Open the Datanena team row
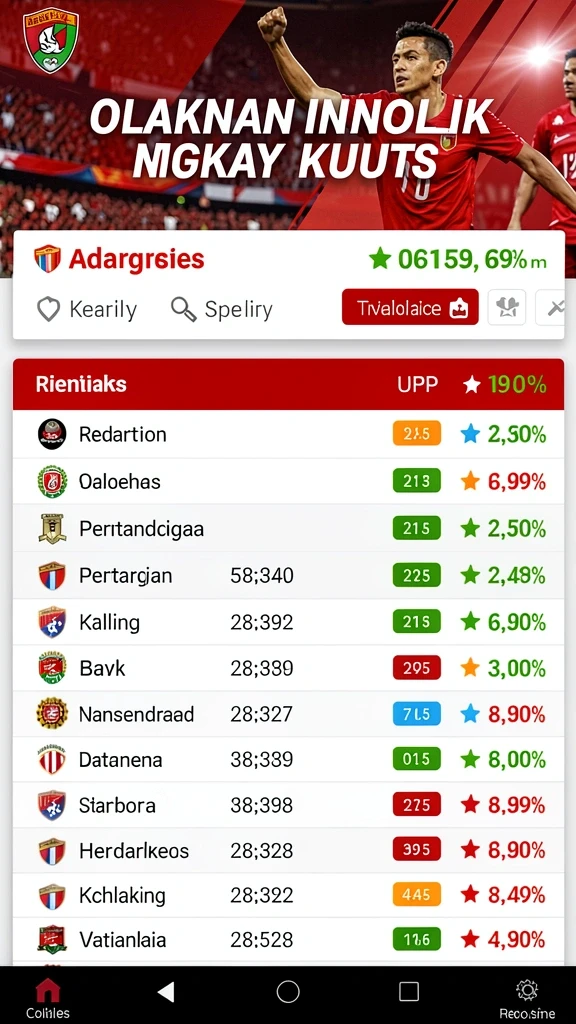 (x=288, y=760)
